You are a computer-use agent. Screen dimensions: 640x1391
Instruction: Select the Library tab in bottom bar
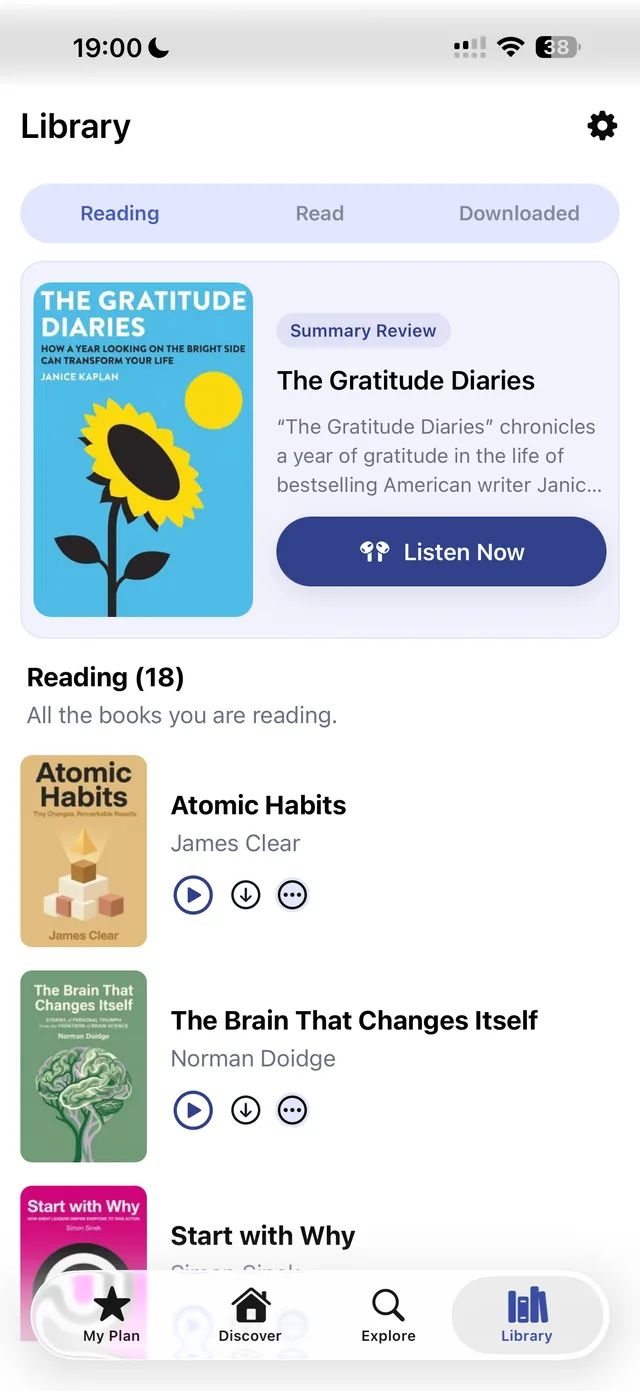pyautogui.click(x=527, y=1315)
